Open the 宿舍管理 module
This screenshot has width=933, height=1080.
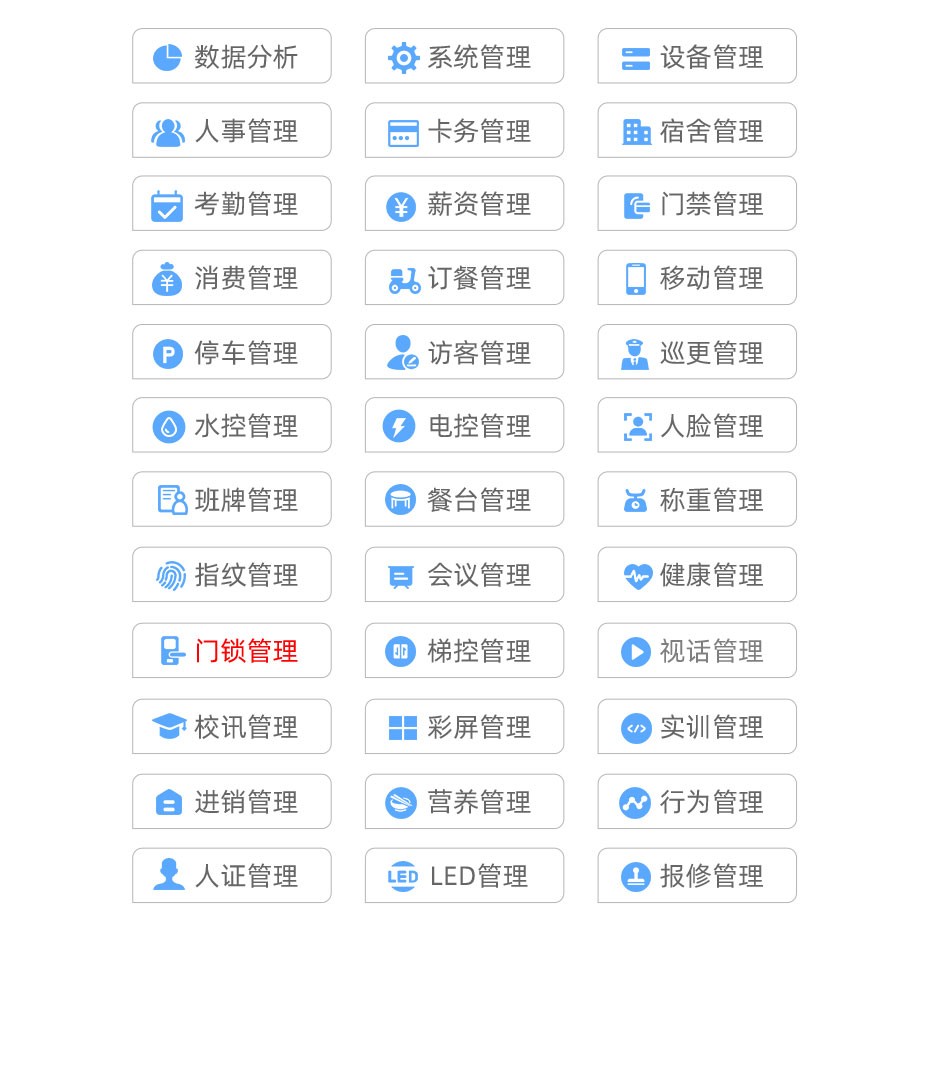696,130
